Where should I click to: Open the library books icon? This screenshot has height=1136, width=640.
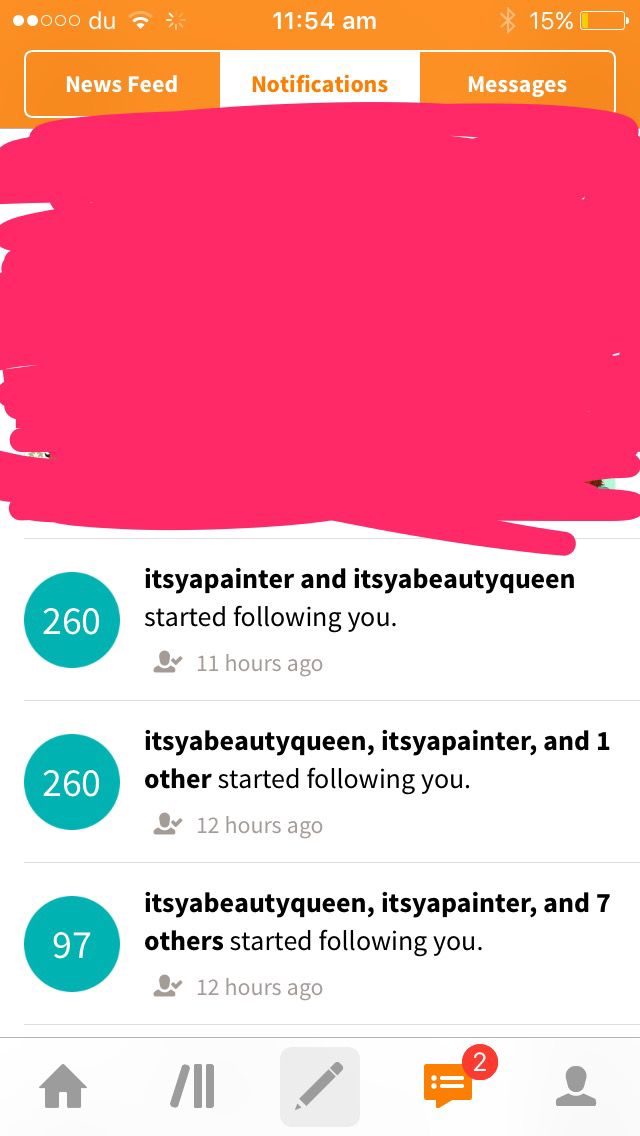[192, 1086]
